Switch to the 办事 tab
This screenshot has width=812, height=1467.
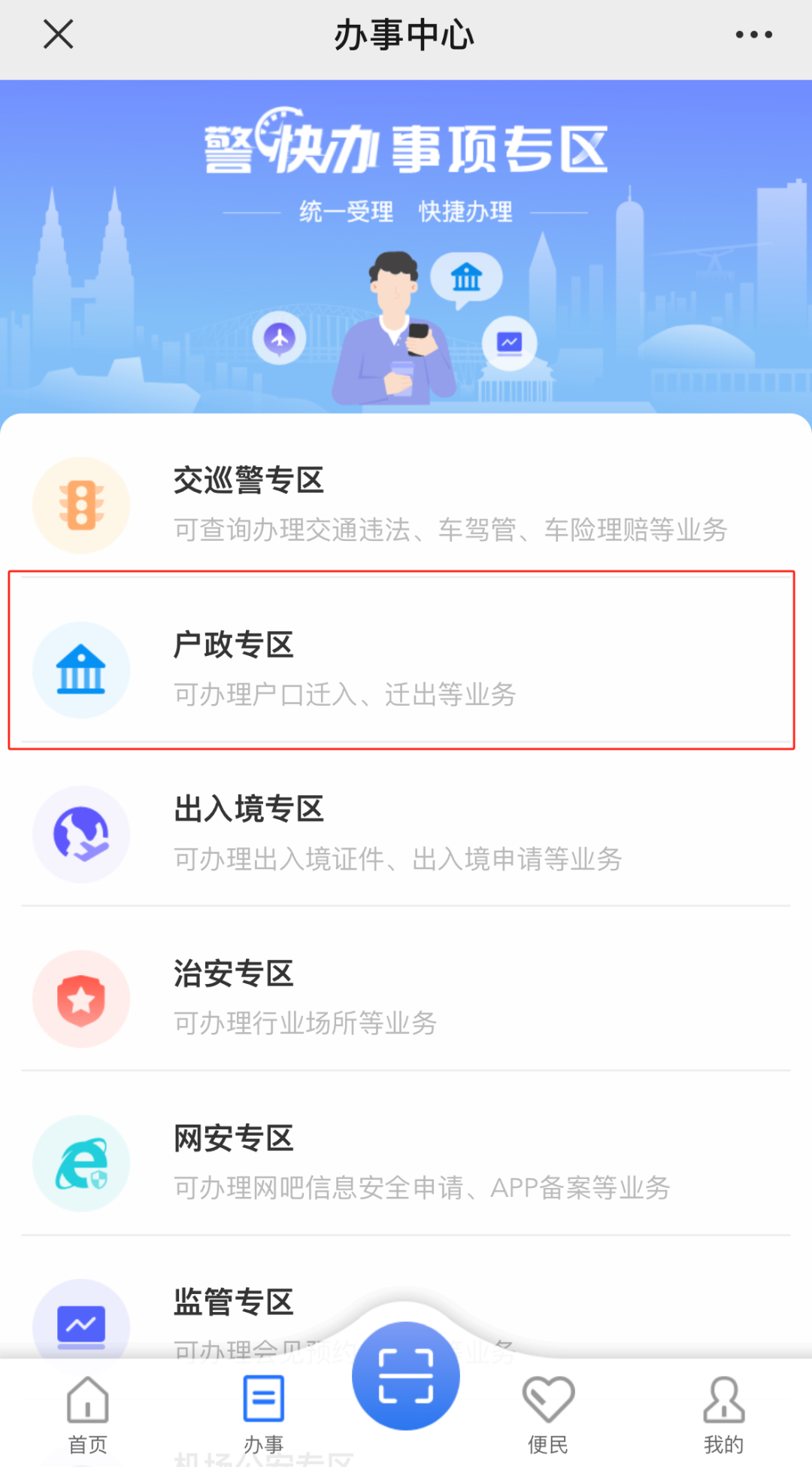point(263,1414)
